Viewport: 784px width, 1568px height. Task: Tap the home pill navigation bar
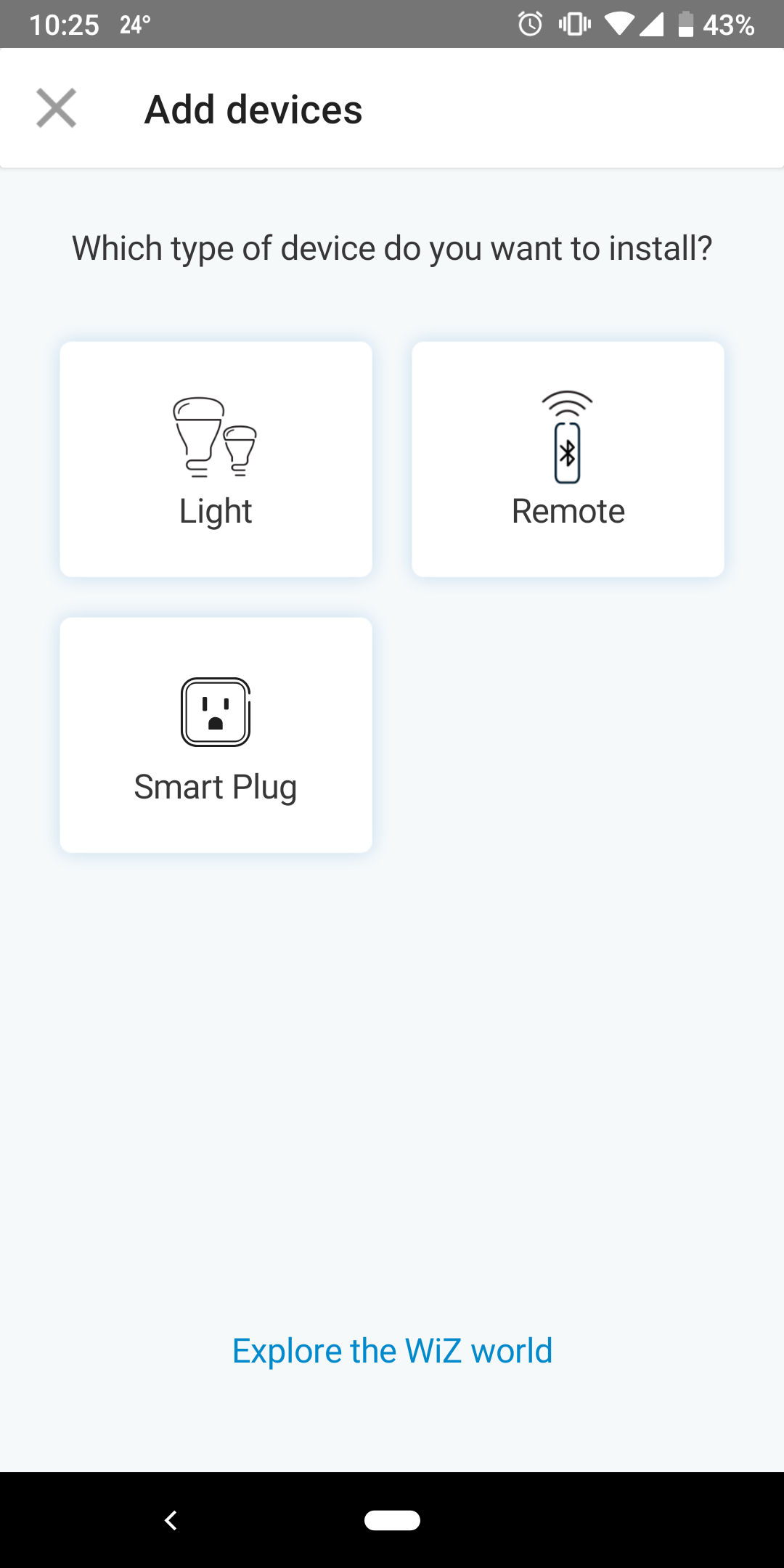click(392, 1520)
